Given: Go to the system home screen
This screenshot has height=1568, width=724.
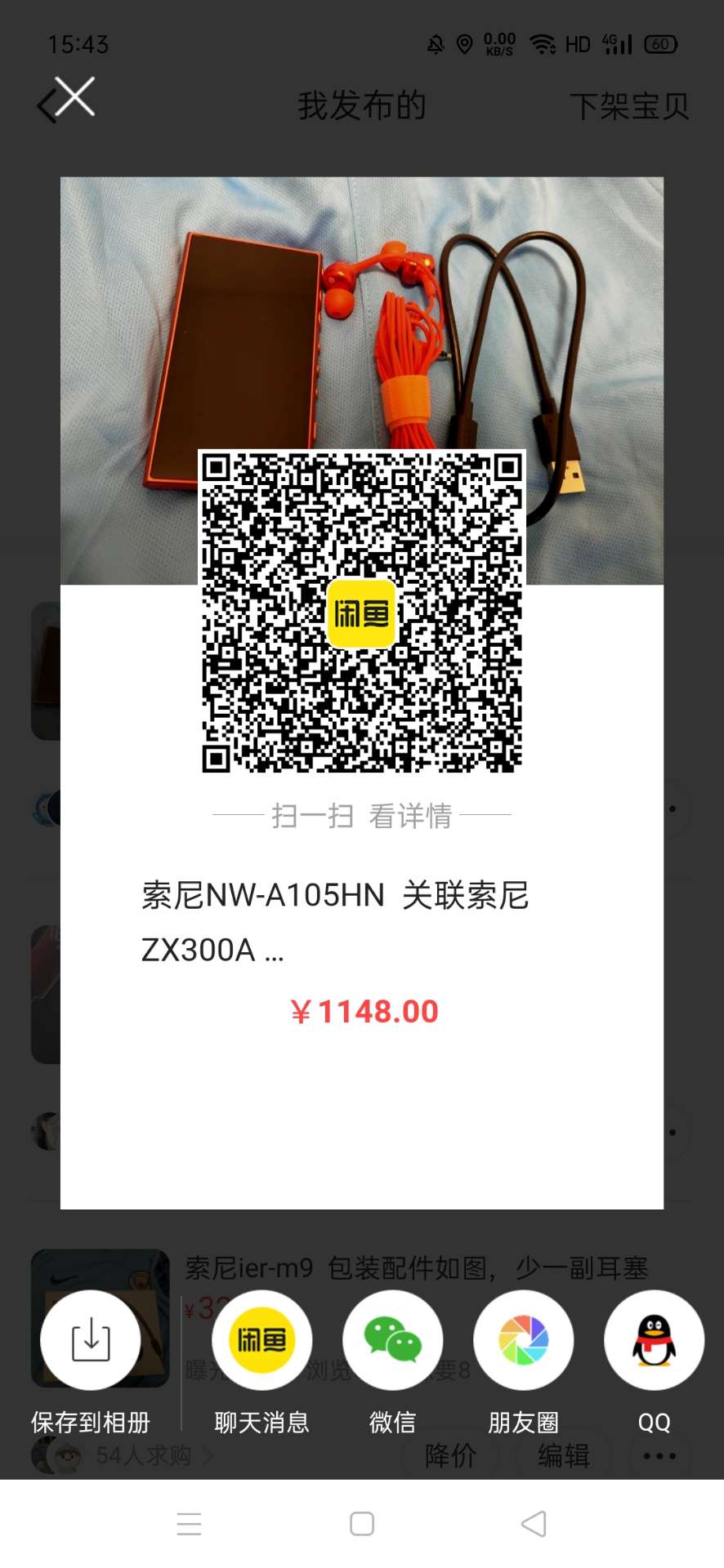Looking at the screenshot, I should click(362, 1524).
